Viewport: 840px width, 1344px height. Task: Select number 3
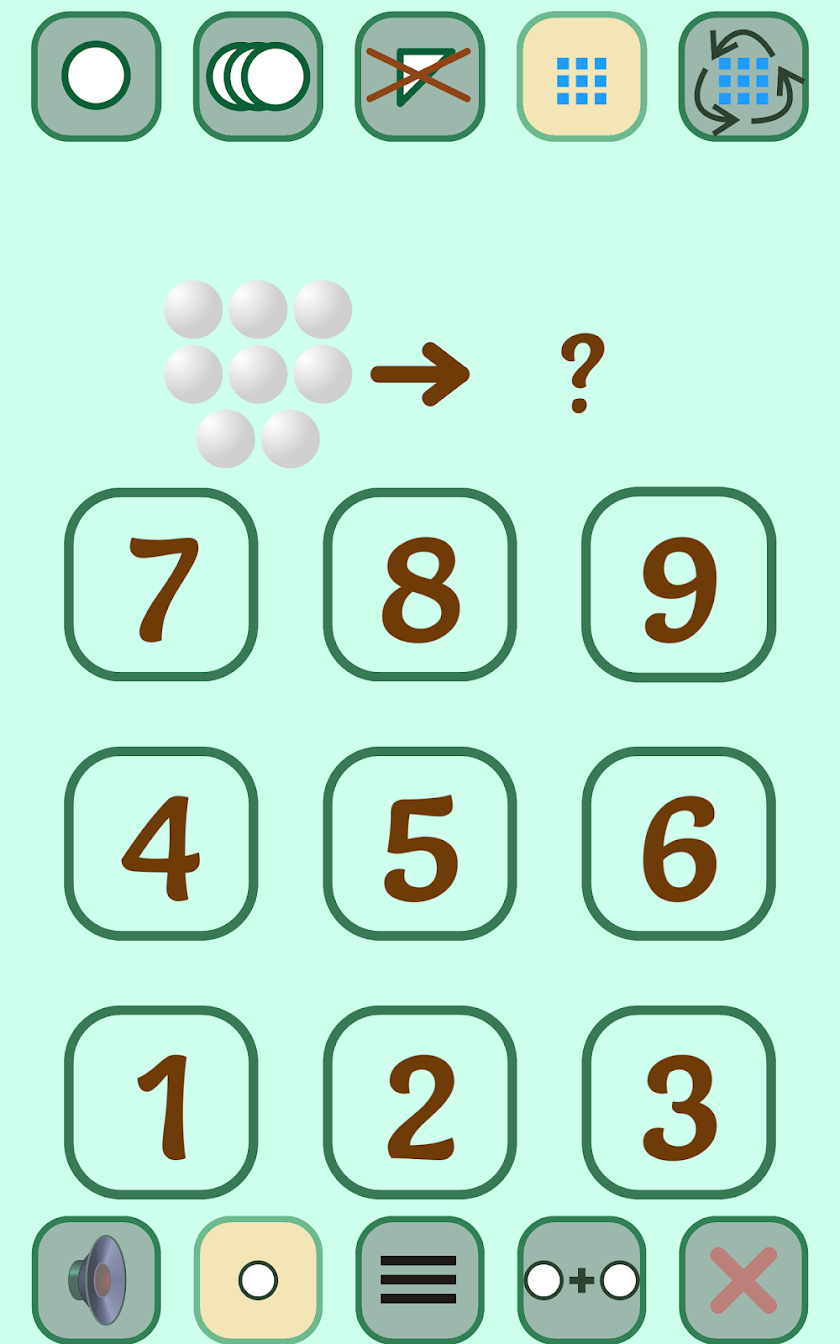point(679,1103)
